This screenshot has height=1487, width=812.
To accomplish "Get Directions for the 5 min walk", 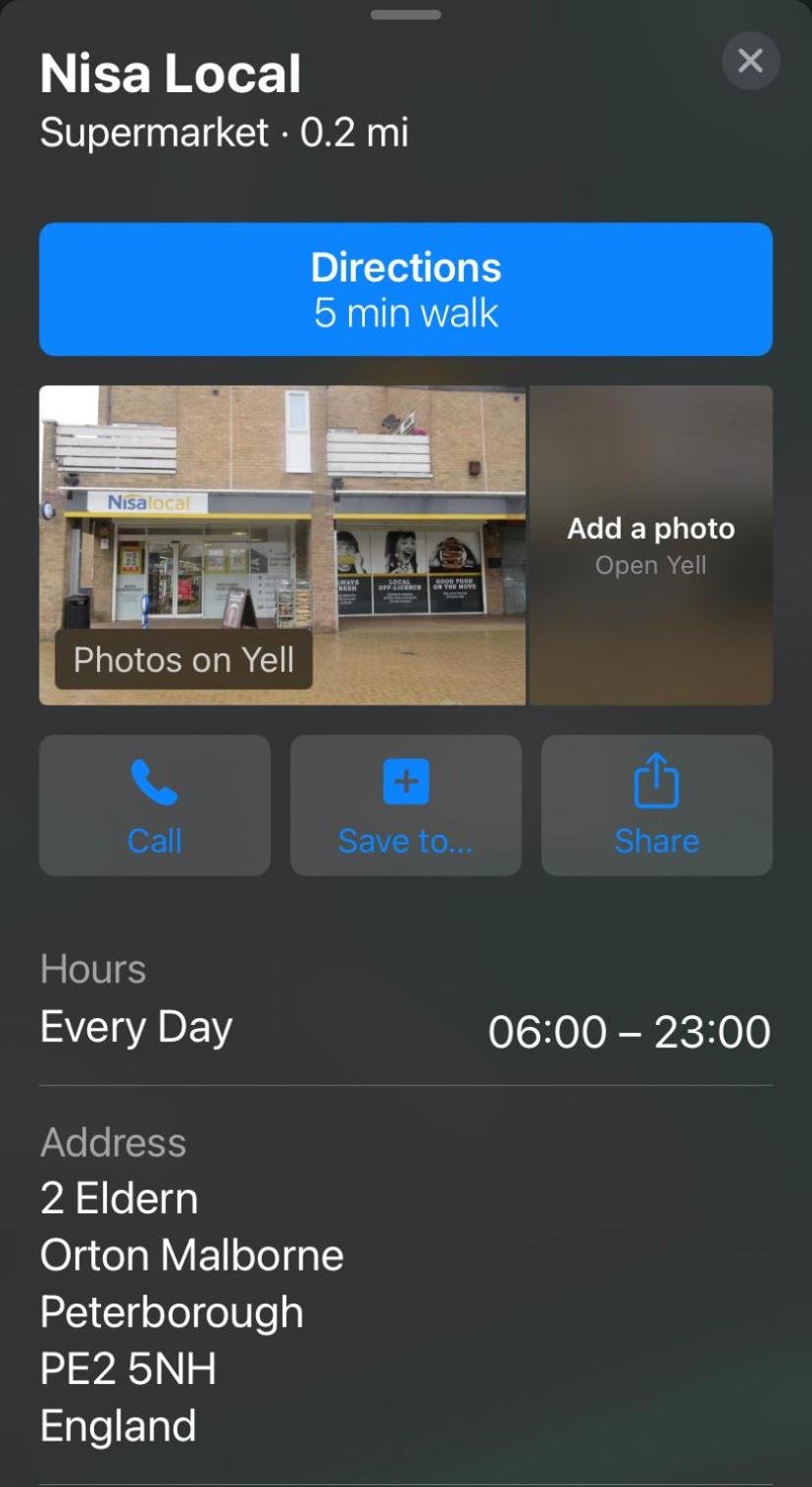I will coord(406,289).
